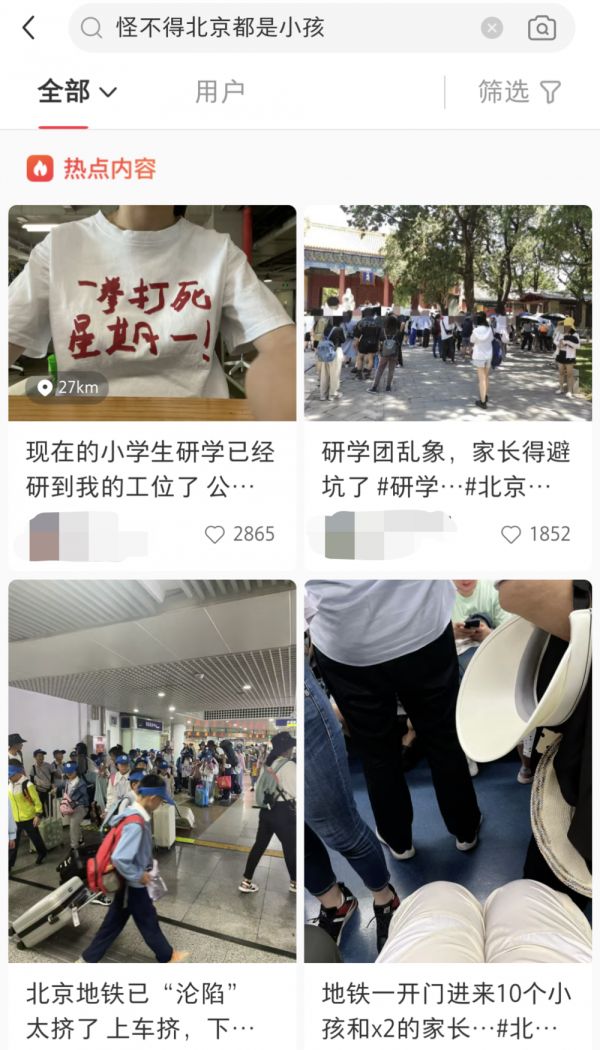Image resolution: width=600 pixels, height=1050 pixels.
Task: Open camera image search
Action: click(x=542, y=28)
